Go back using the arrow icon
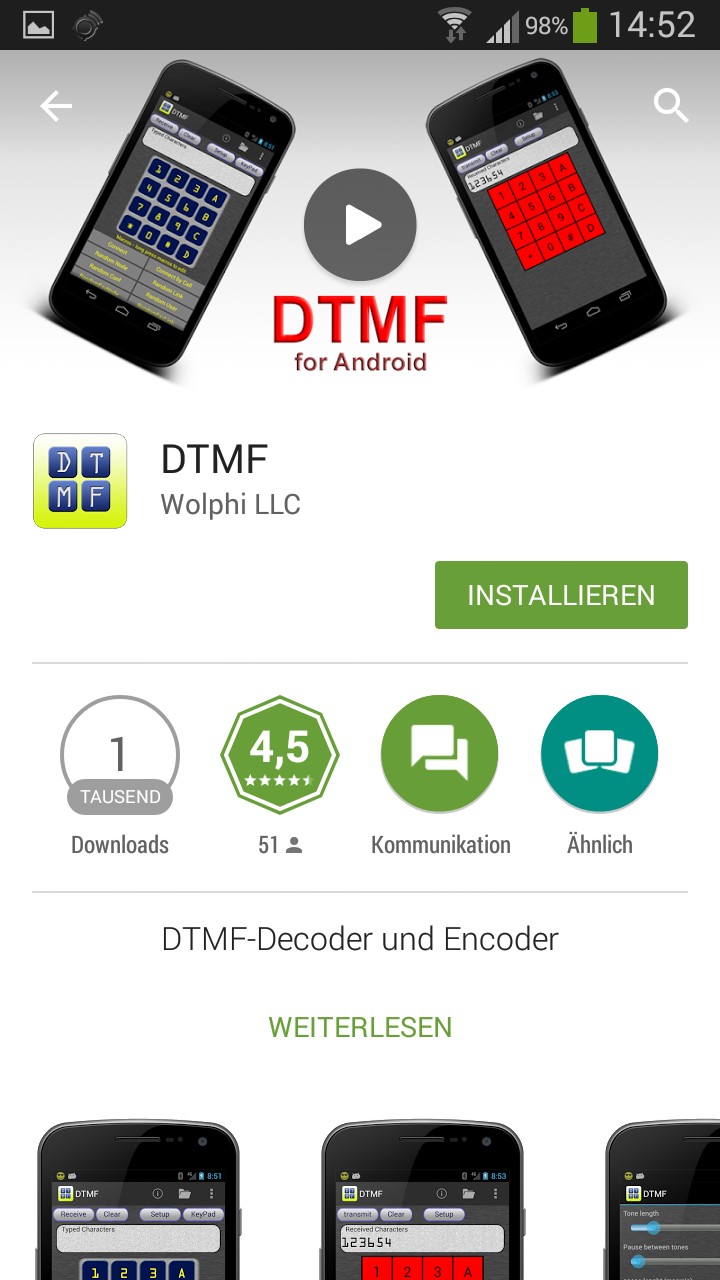The image size is (720, 1280). click(56, 106)
